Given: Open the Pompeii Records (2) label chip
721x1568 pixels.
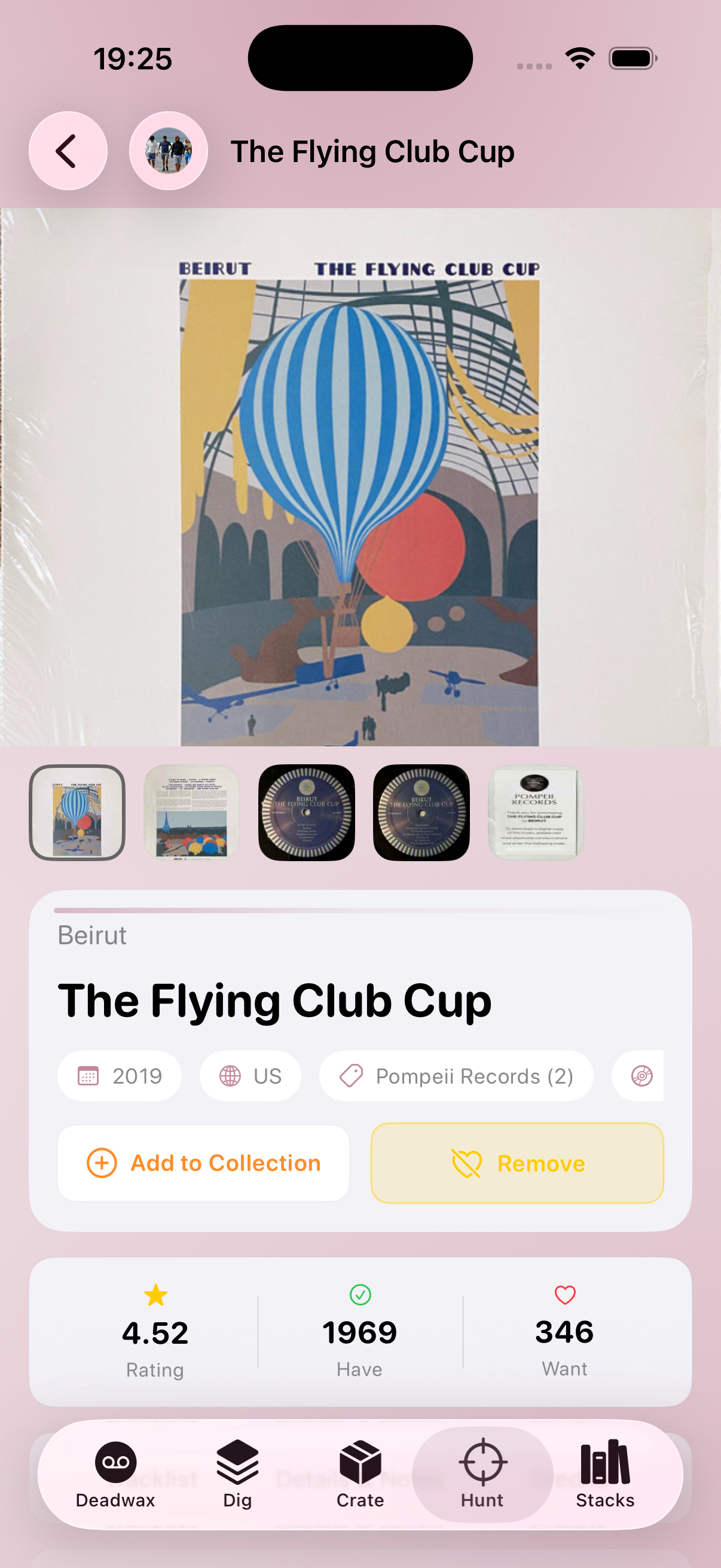Looking at the screenshot, I should [x=456, y=1076].
